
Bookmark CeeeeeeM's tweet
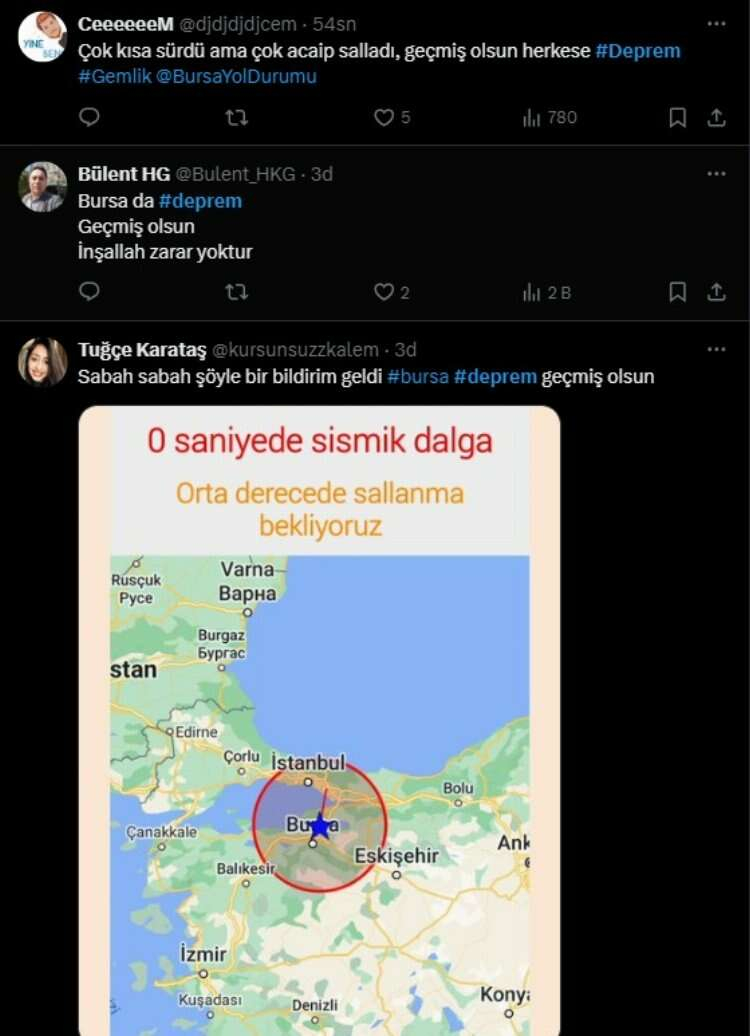coord(677,117)
